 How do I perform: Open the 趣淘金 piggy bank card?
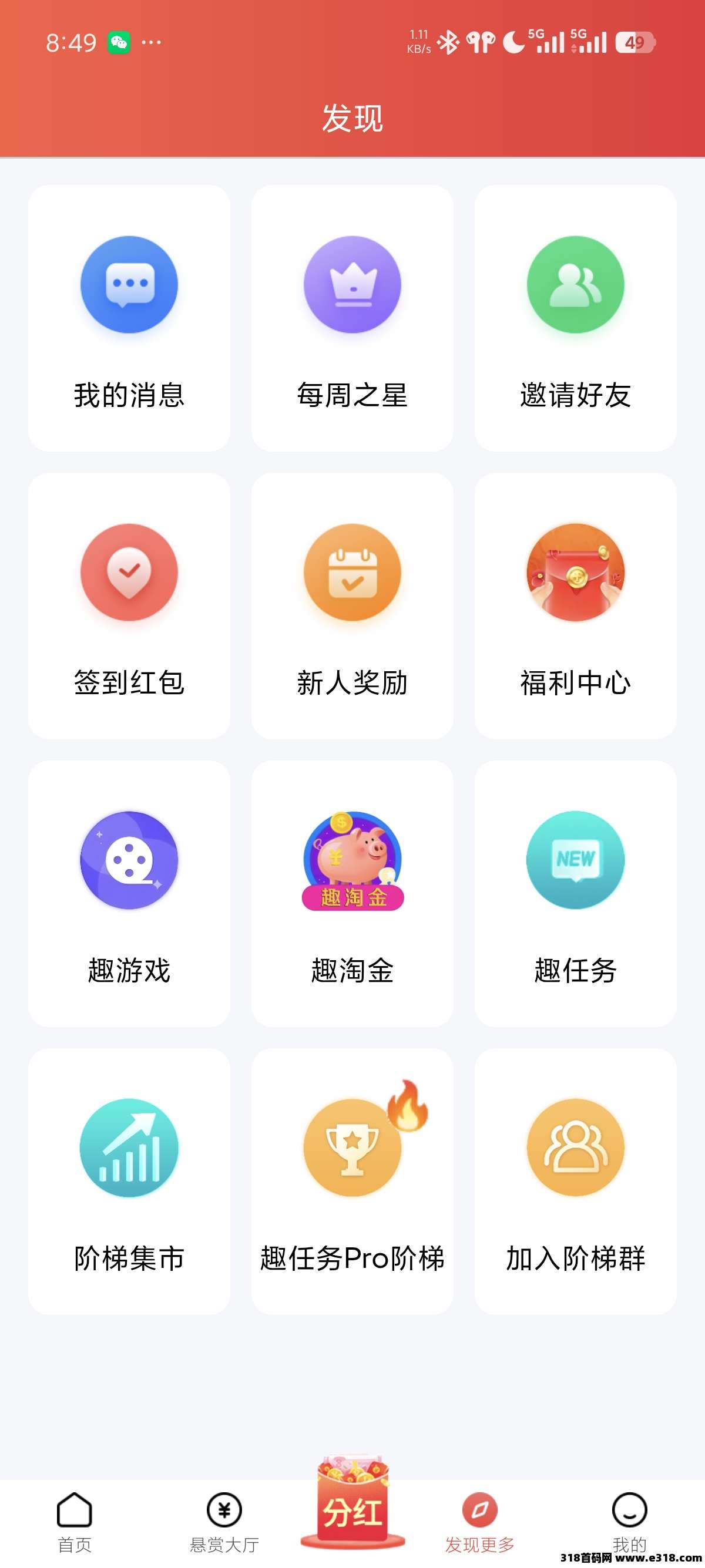pos(352,893)
